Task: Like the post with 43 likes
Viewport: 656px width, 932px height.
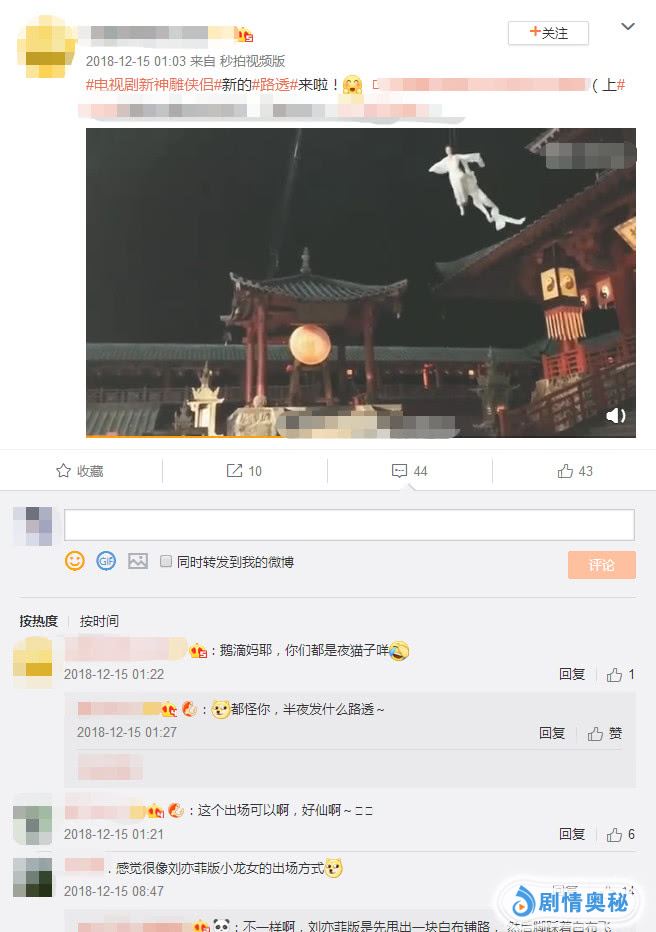Action: coord(575,471)
